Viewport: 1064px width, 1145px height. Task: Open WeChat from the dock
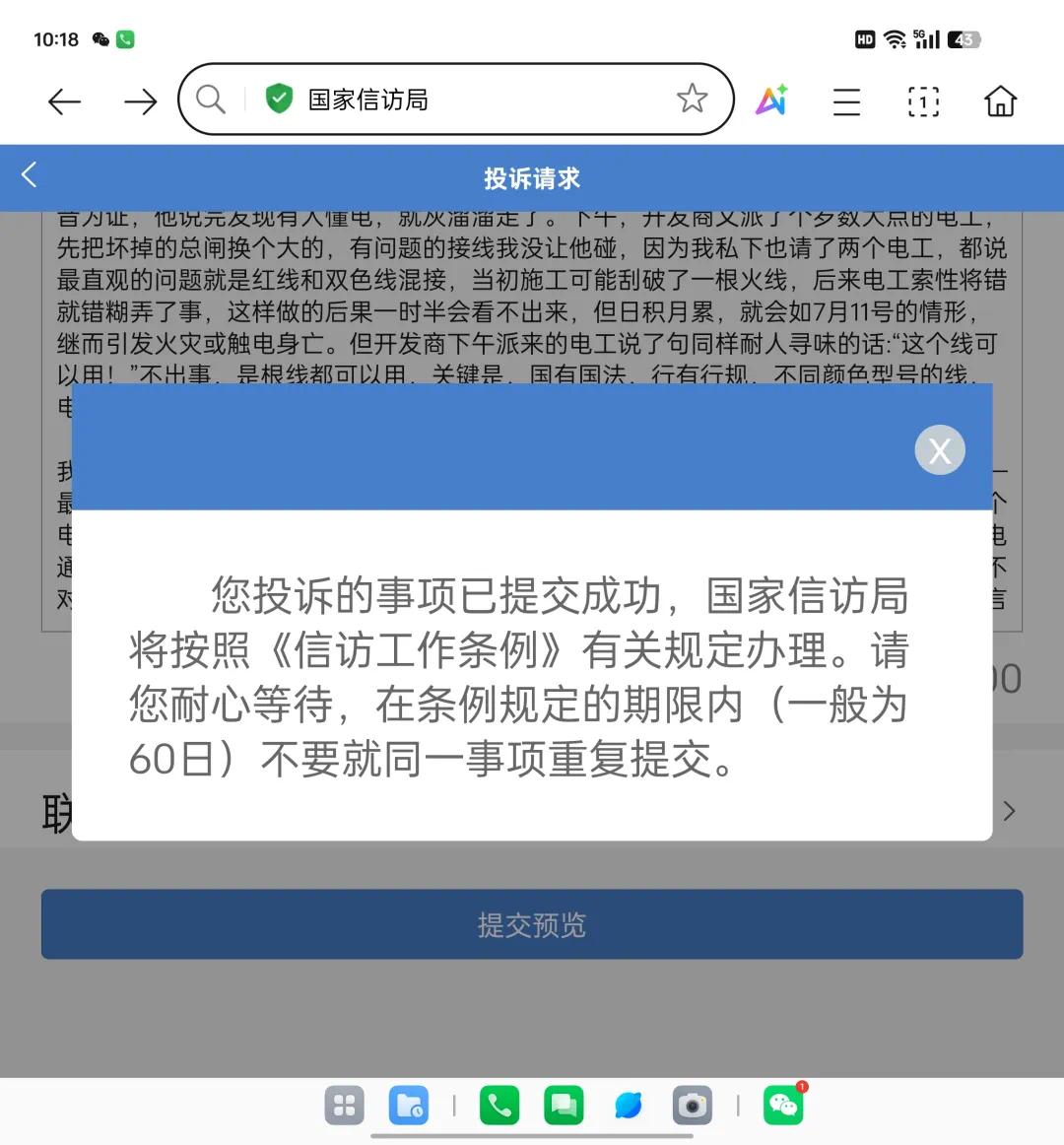pyautogui.click(x=783, y=1106)
